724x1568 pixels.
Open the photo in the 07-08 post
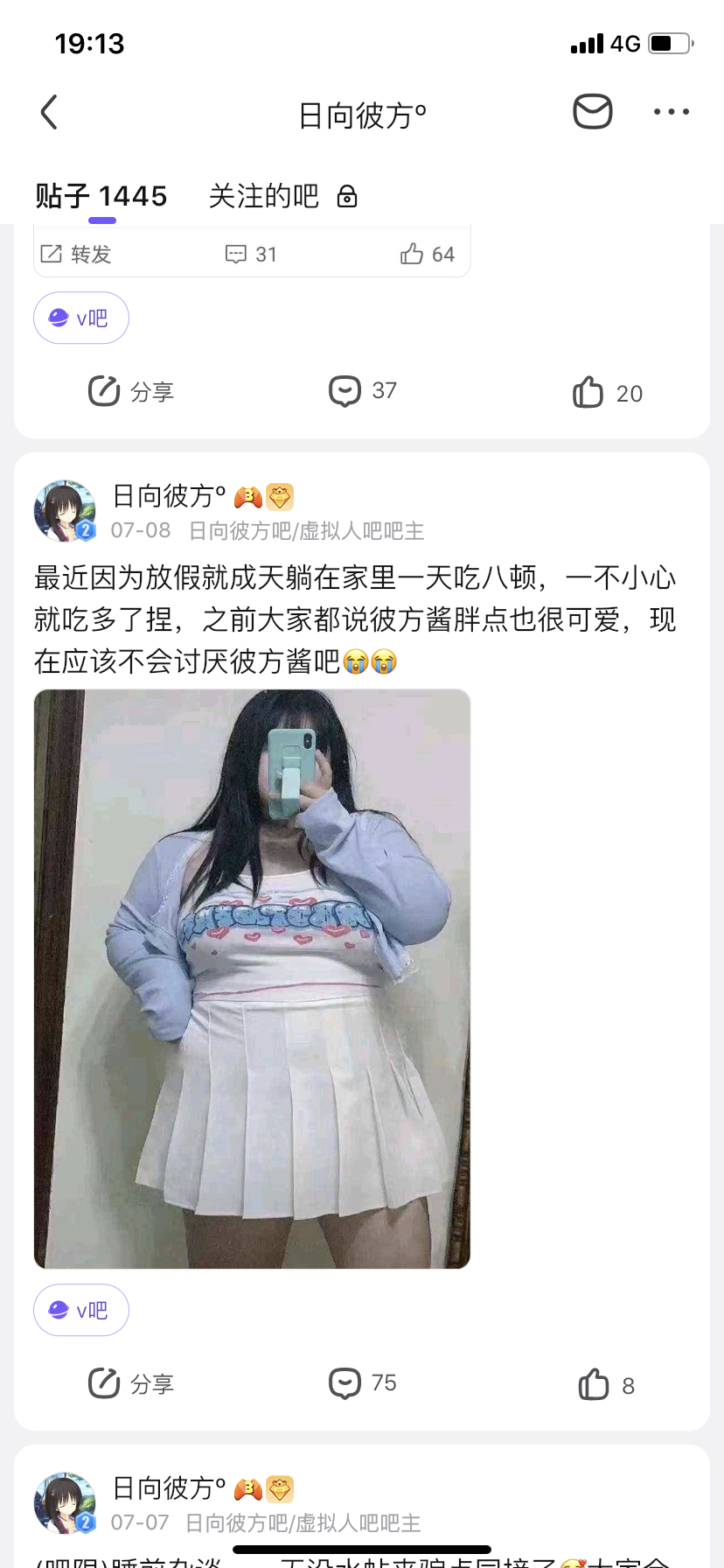[252, 978]
